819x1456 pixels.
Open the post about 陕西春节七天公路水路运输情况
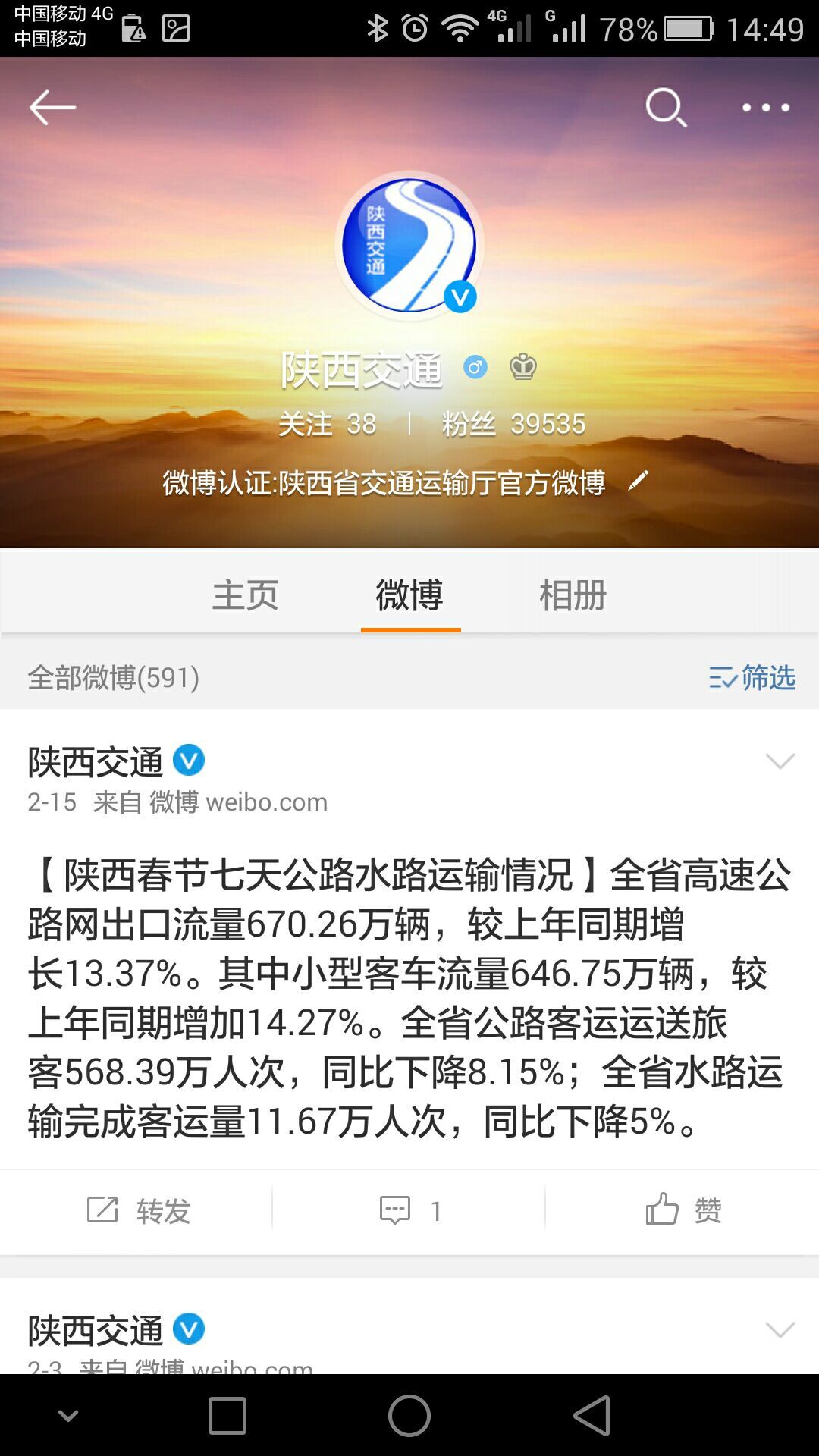[x=409, y=997]
